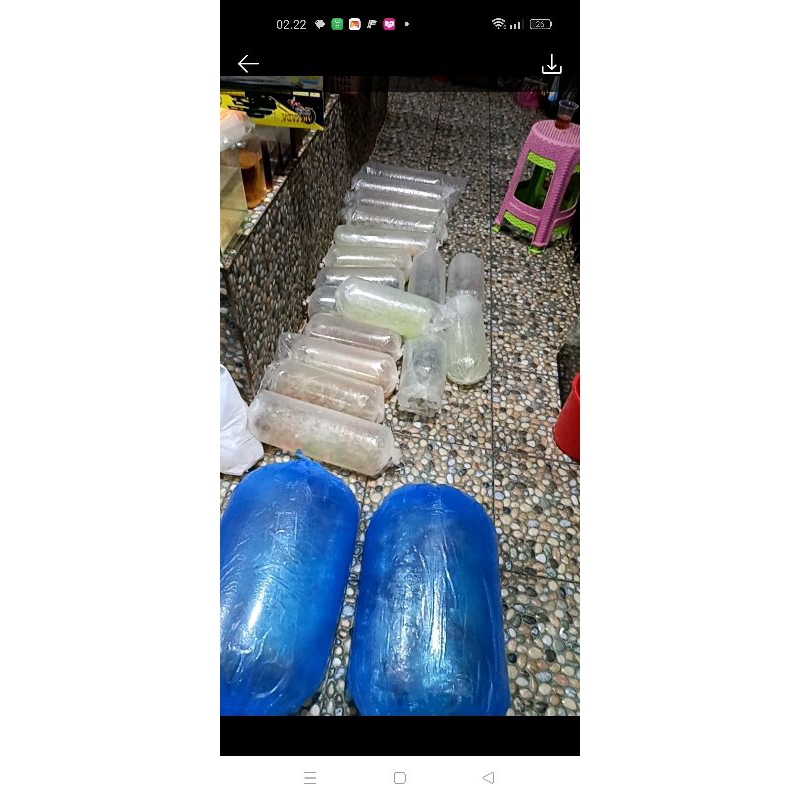Tap the system home button

[400, 778]
